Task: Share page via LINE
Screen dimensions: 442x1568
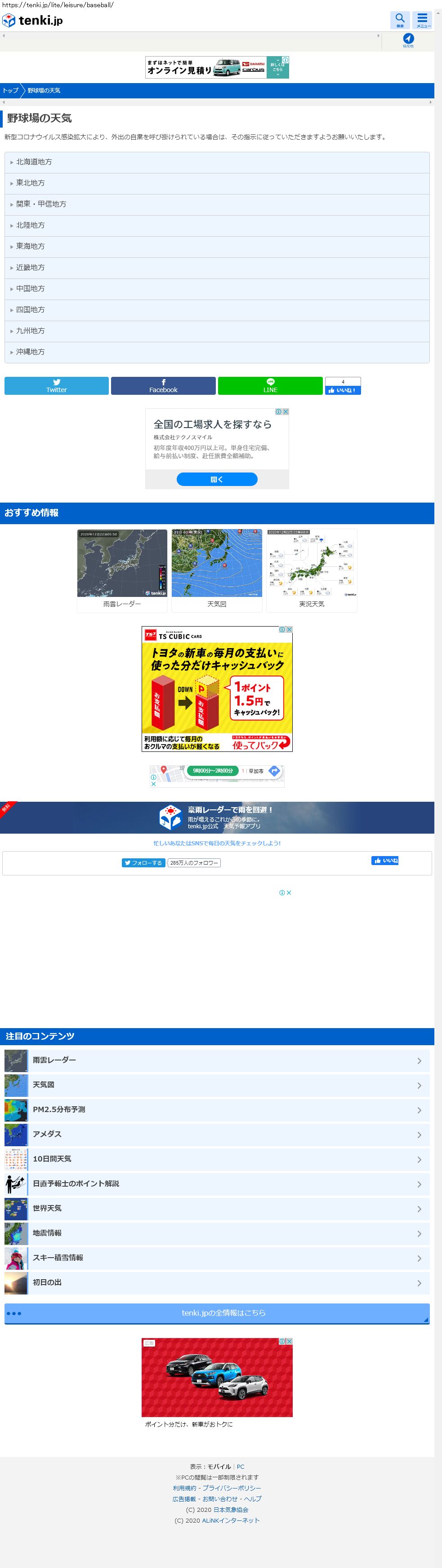Action: point(270,386)
